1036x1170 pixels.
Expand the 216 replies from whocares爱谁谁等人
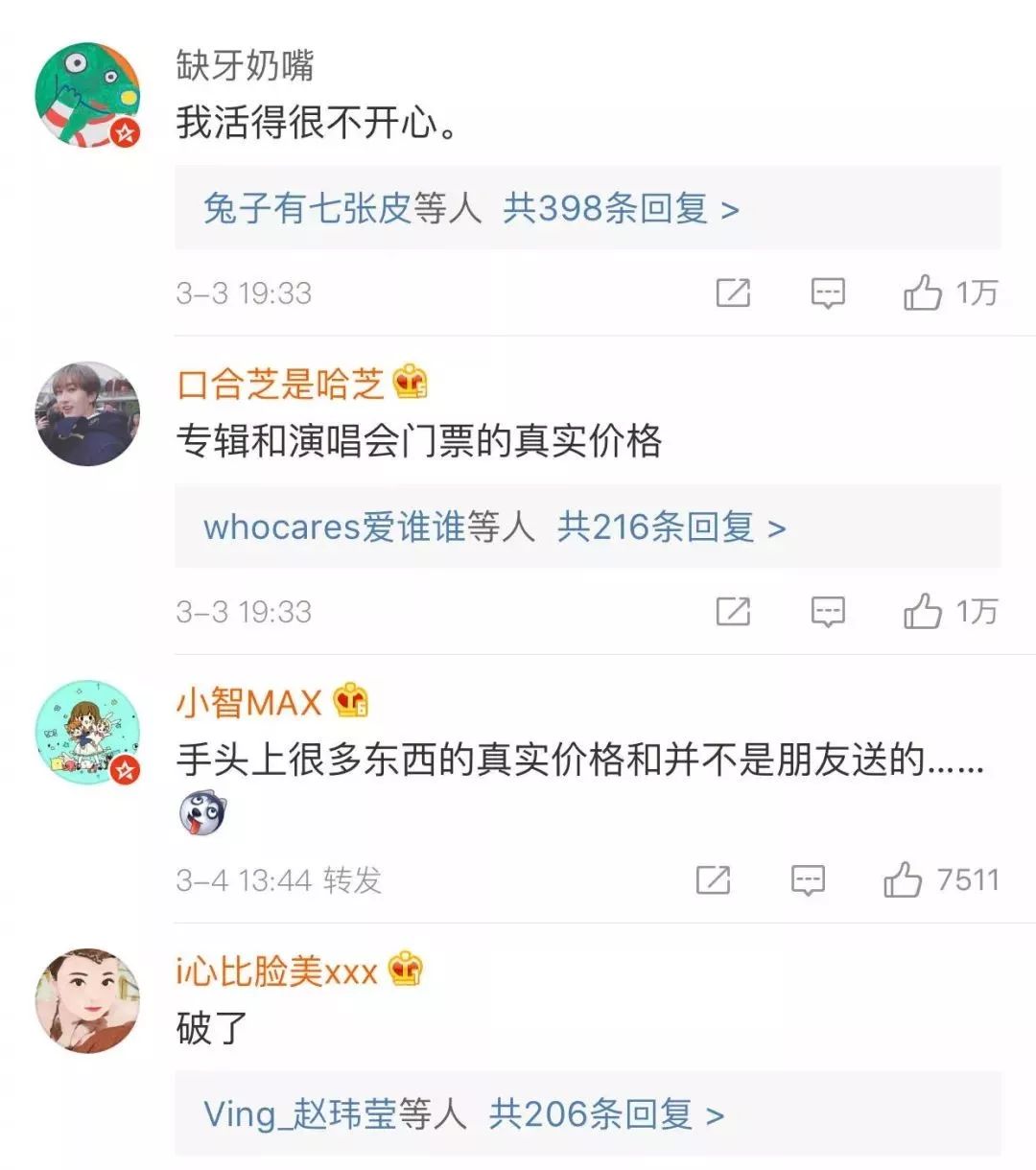pos(671,526)
